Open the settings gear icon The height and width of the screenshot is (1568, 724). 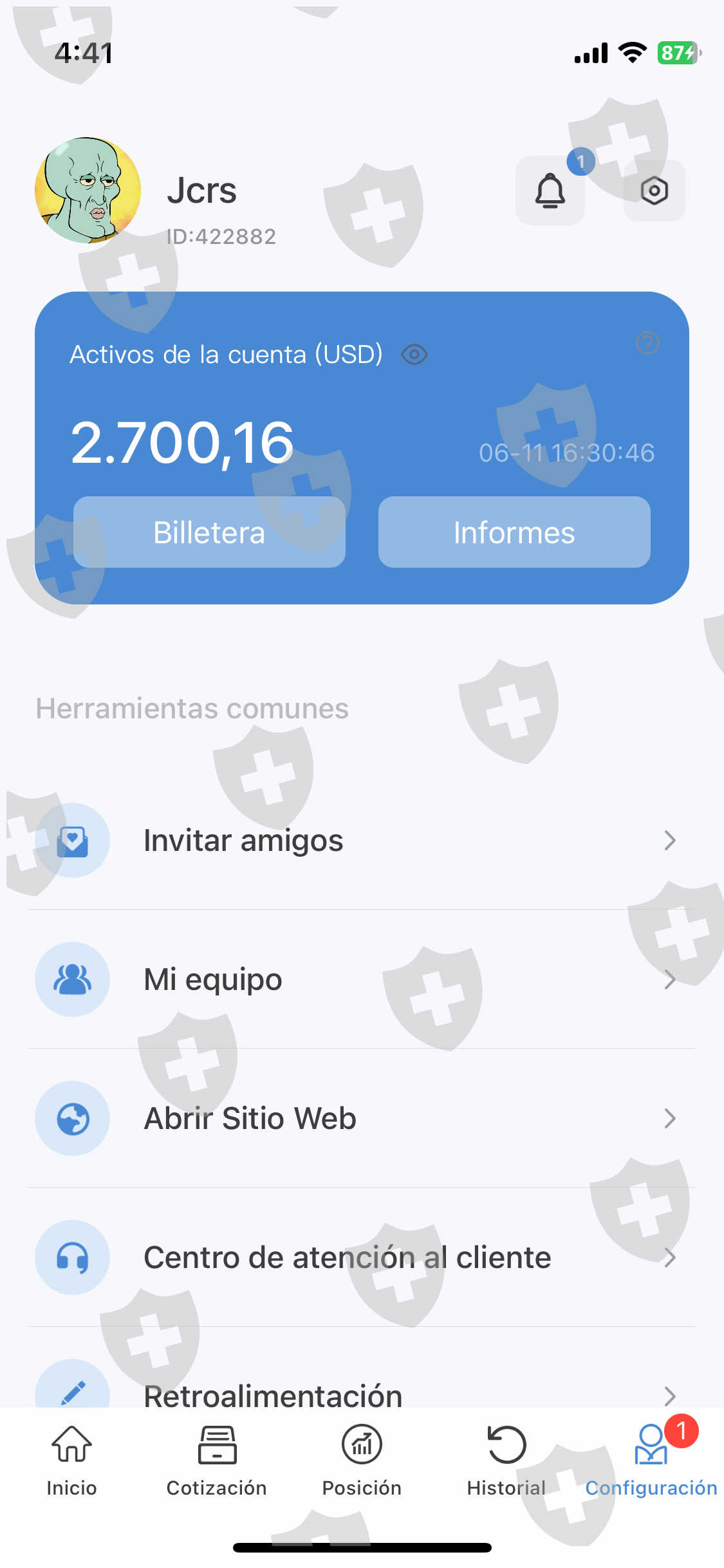click(654, 191)
